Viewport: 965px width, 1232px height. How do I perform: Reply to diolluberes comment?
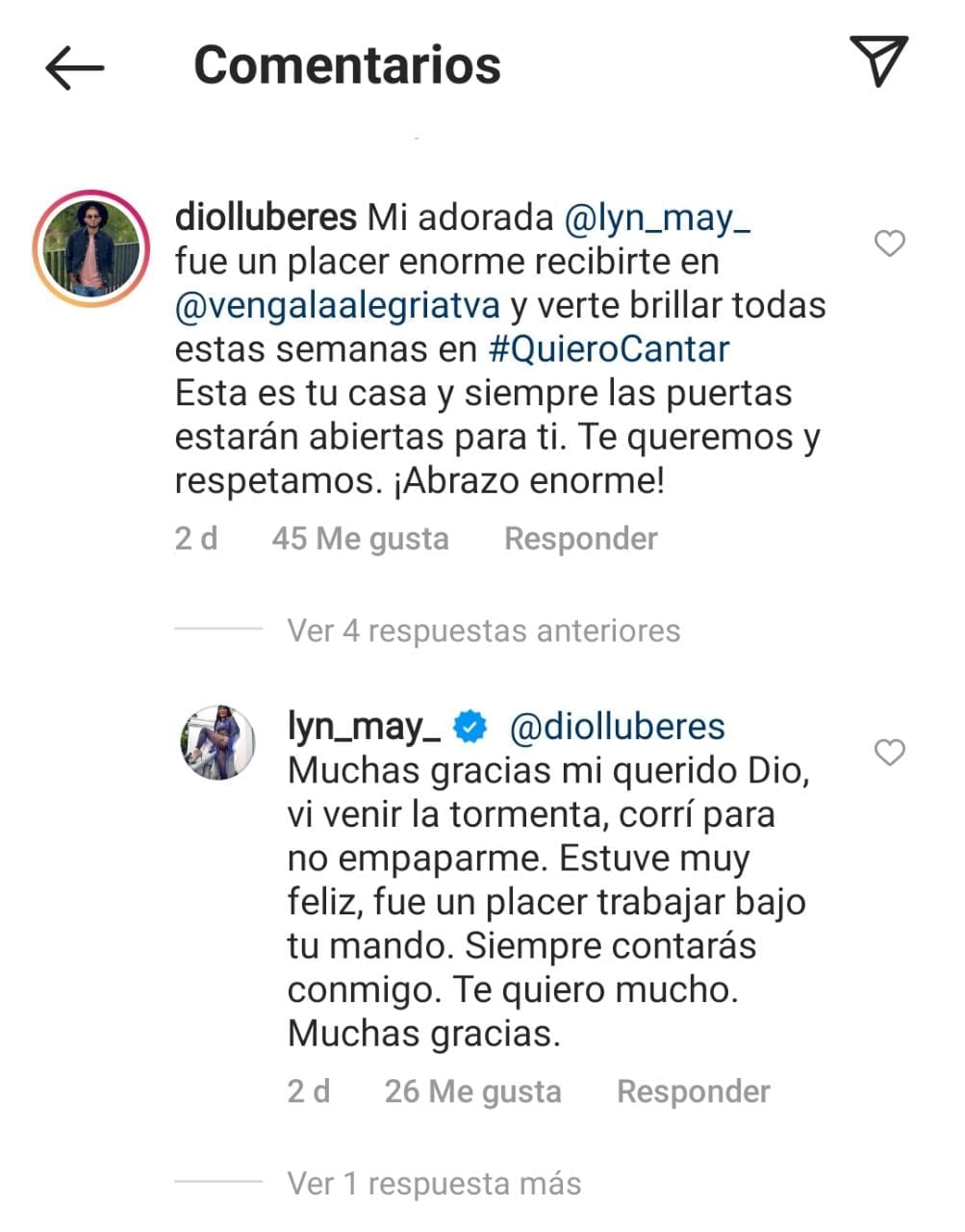[580, 539]
